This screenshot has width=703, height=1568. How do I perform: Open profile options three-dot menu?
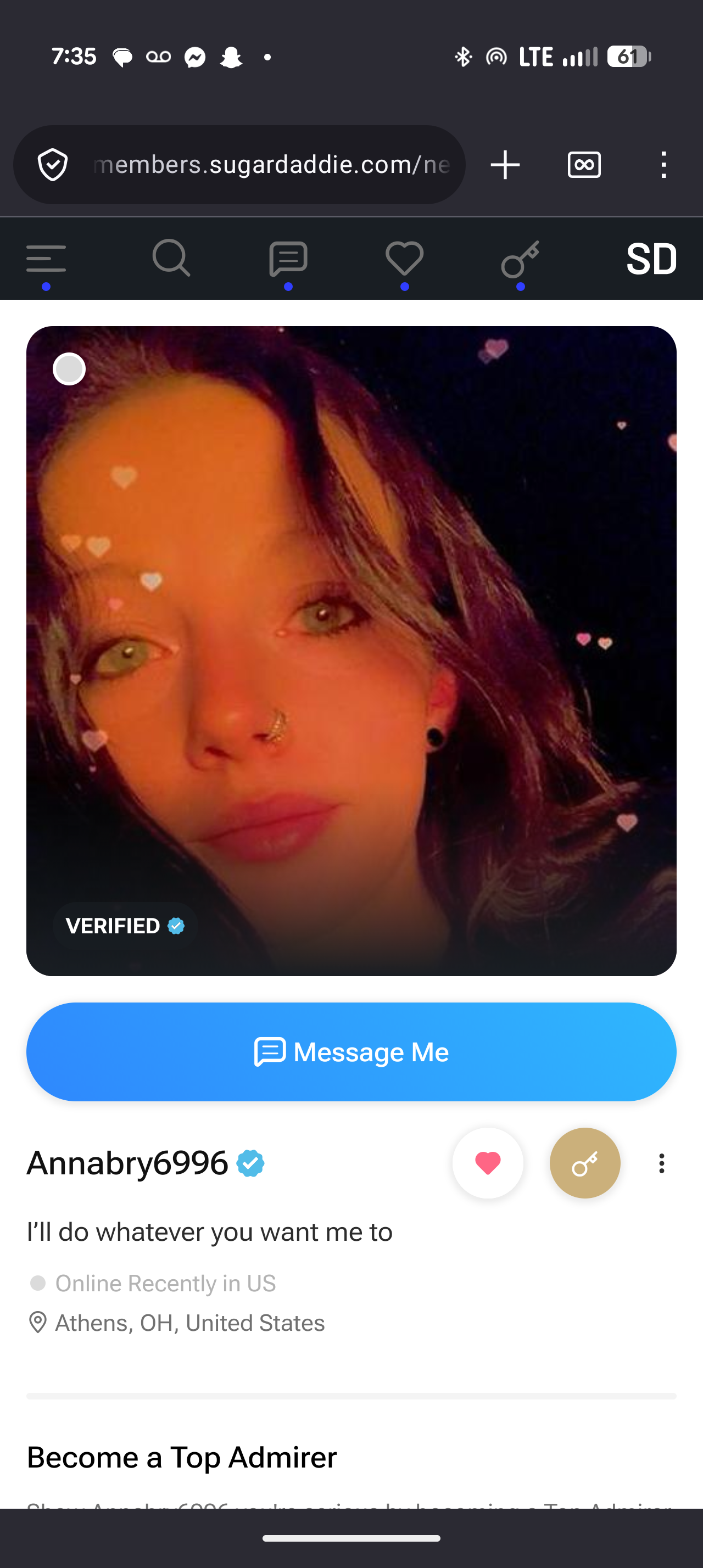(x=662, y=1163)
